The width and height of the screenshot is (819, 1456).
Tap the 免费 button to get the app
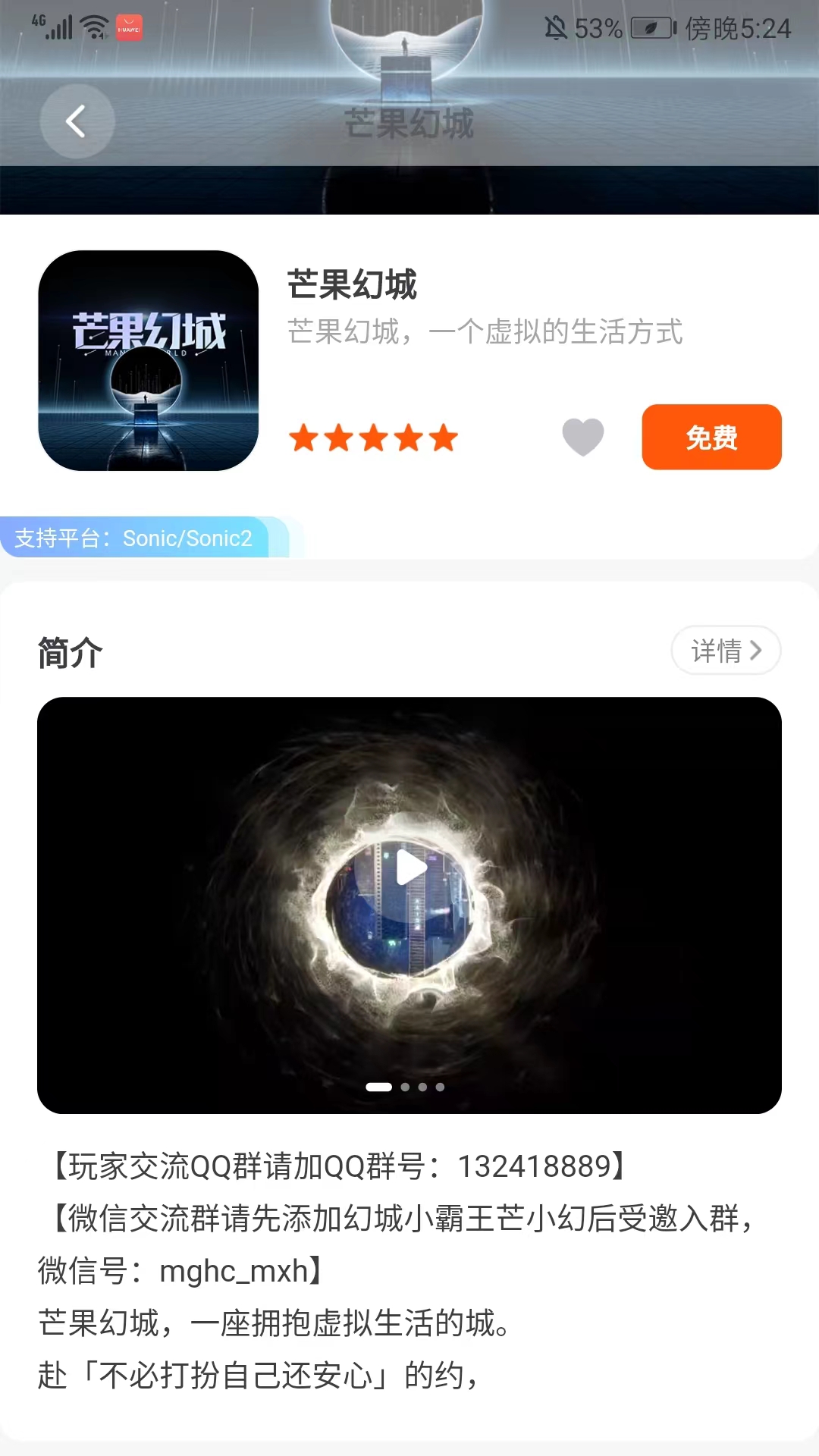(x=711, y=438)
